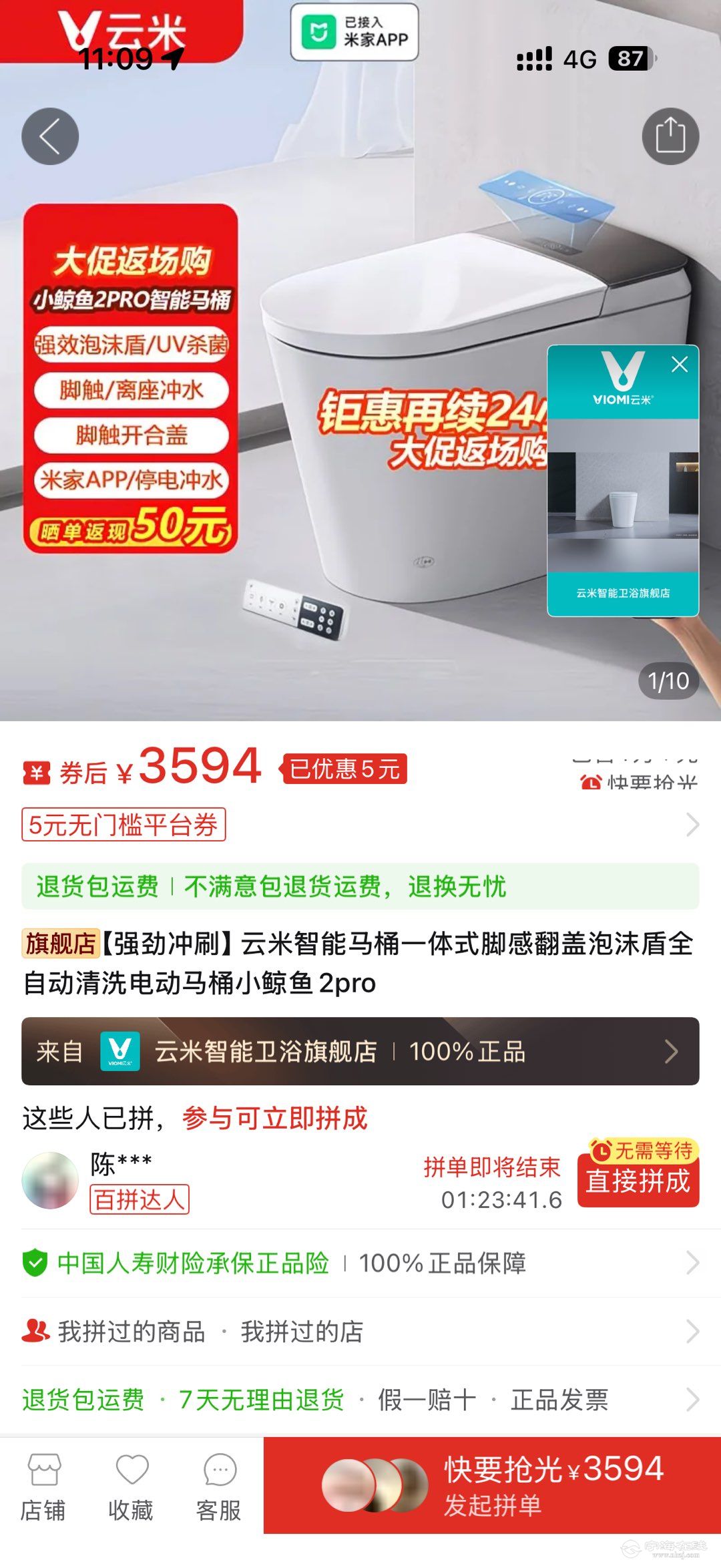Start a group order with 发起拼单
721x1568 pixels.
tap(492, 1485)
